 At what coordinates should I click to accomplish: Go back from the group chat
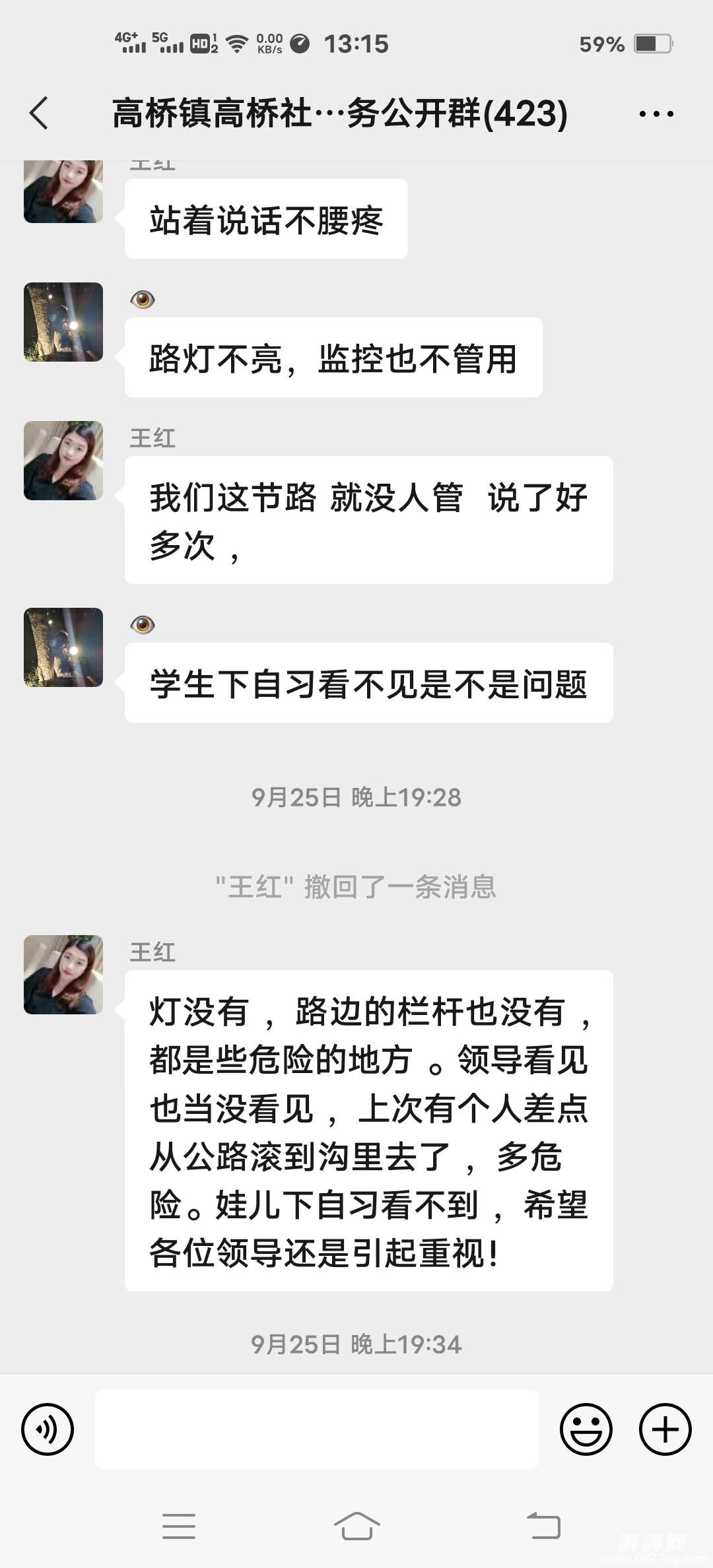tap(40, 113)
